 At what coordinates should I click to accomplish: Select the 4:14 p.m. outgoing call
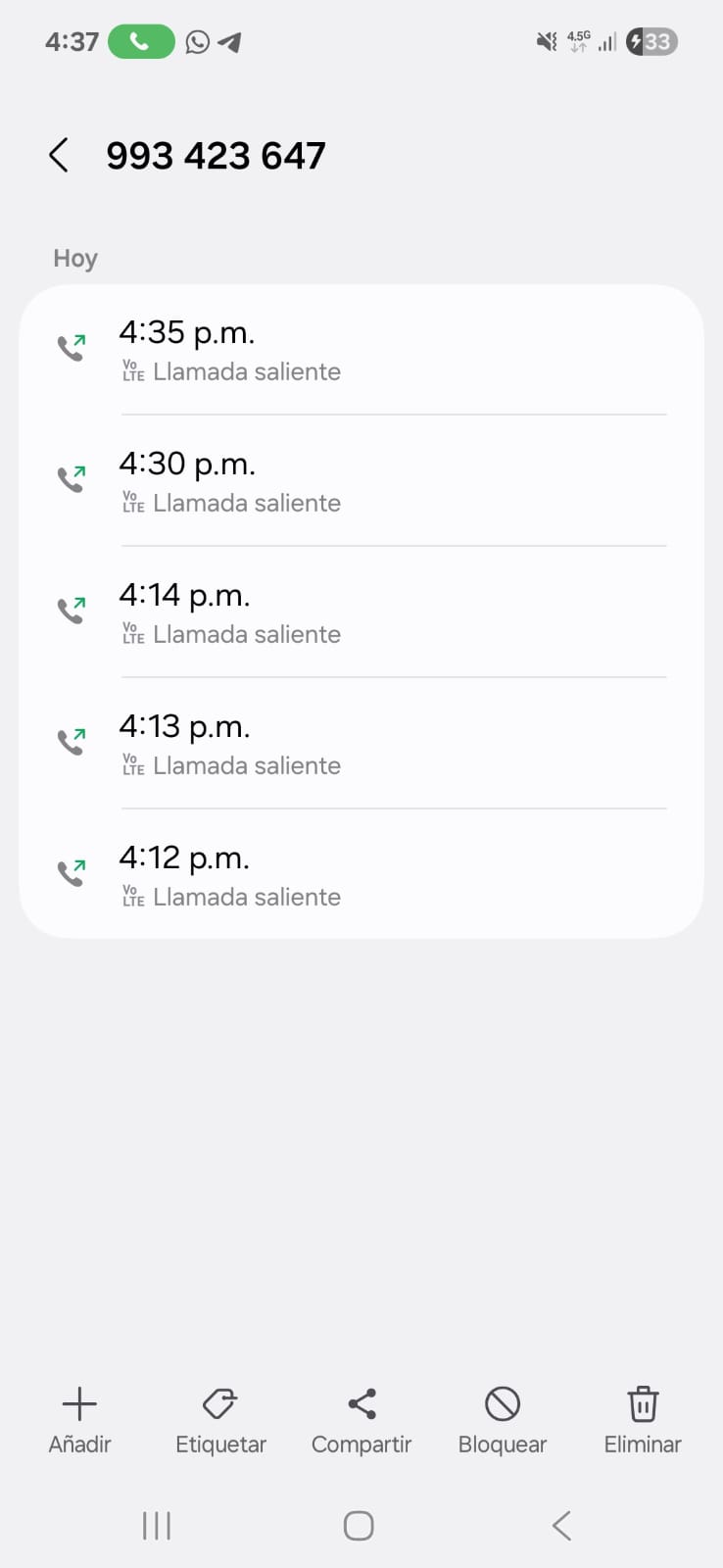[361, 612]
